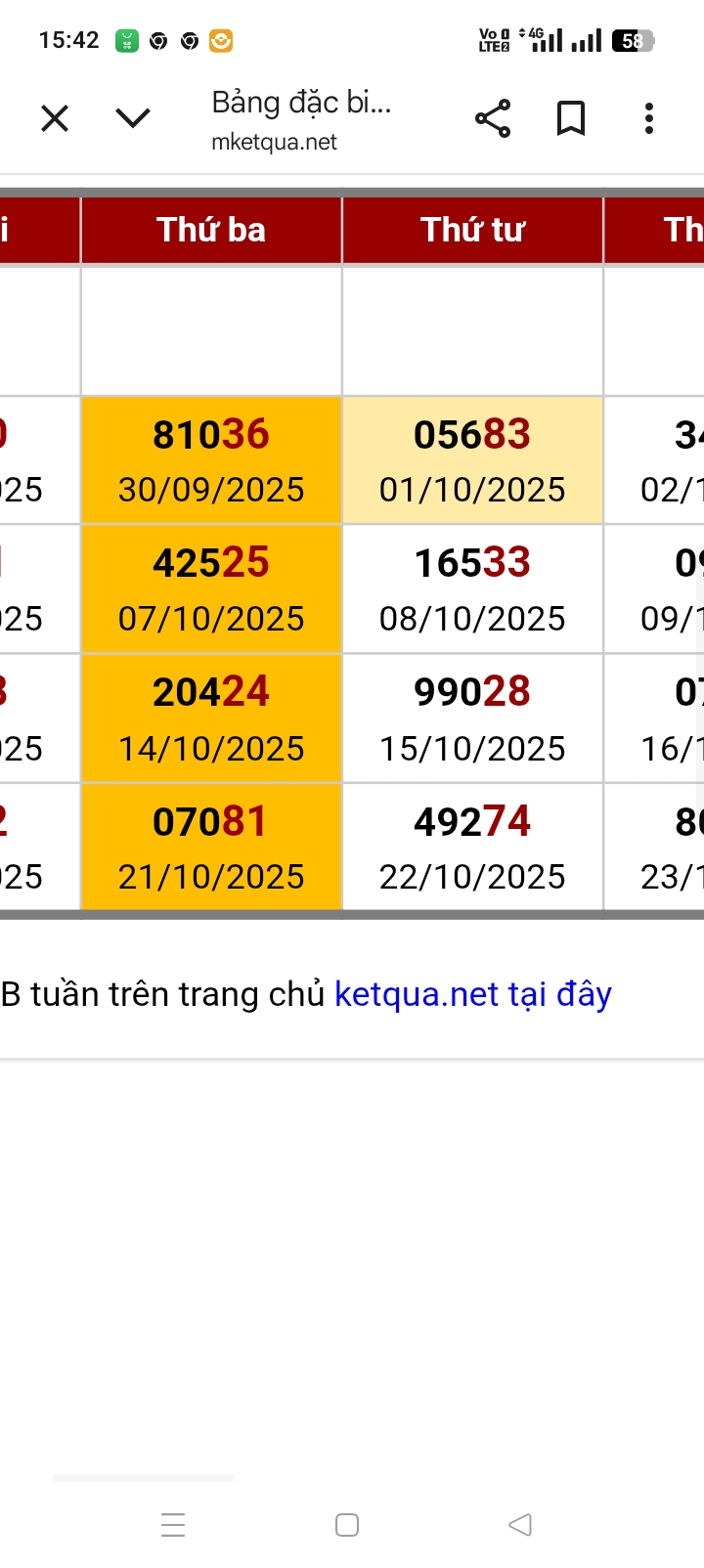Minimize the tab with the down chevron
Screen dimensions: 704x1568
[x=133, y=119]
